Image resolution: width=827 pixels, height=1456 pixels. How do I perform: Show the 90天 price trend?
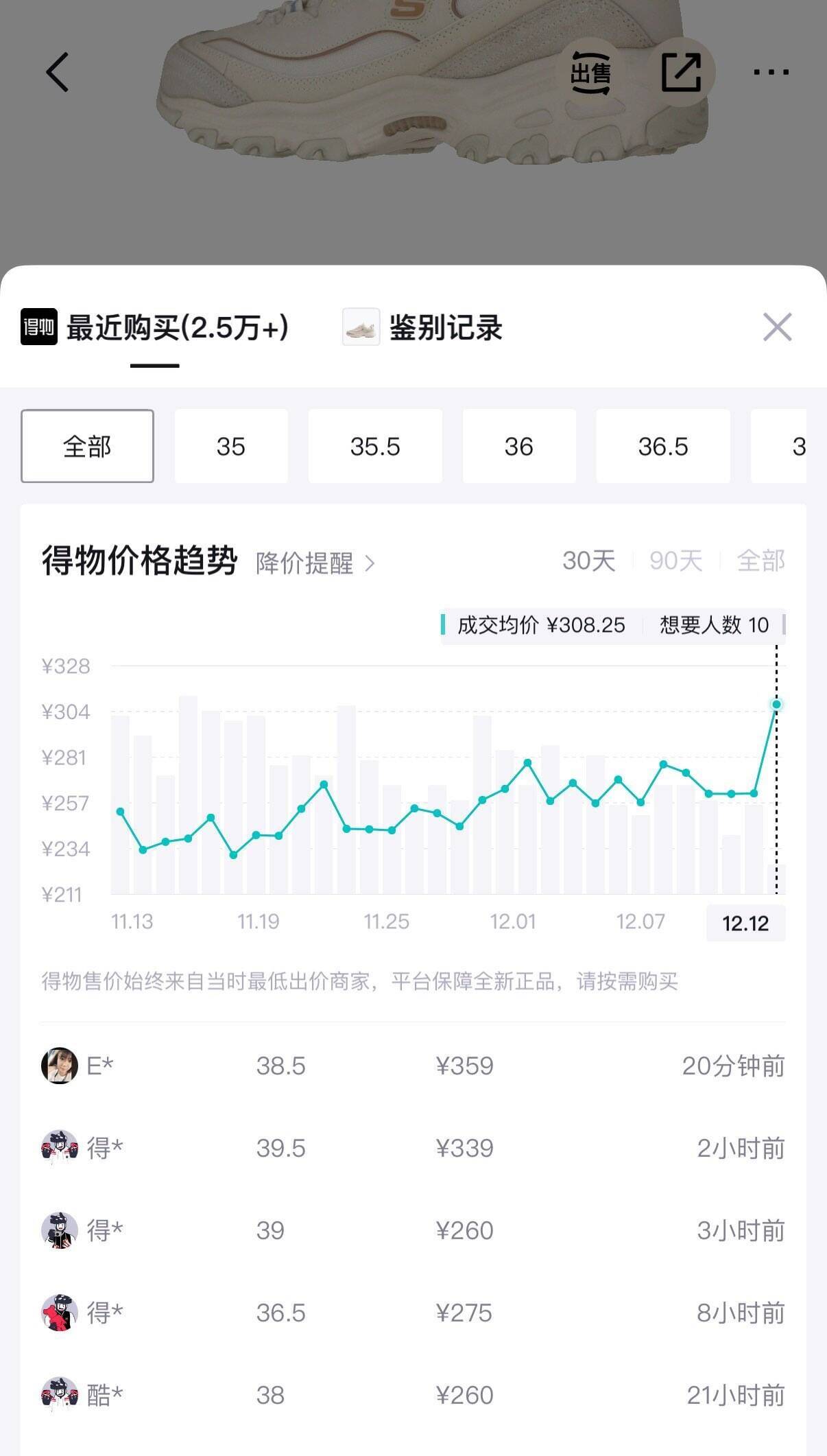point(675,561)
